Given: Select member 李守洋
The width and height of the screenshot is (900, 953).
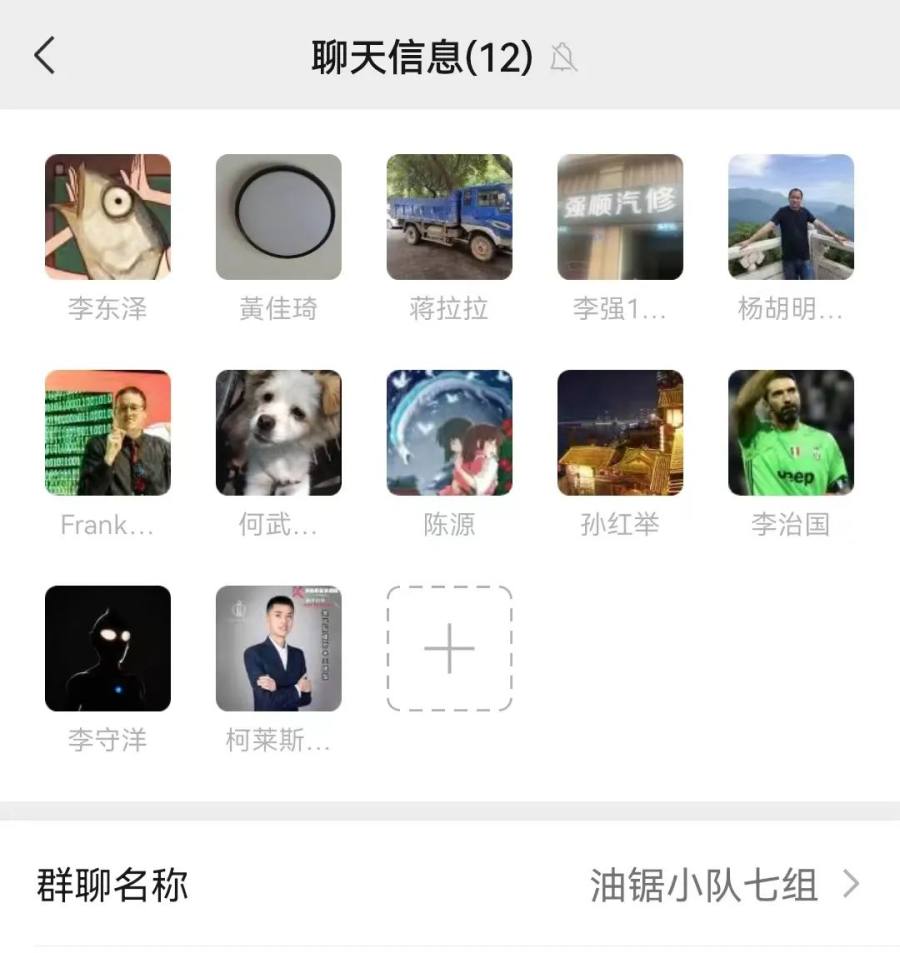Looking at the screenshot, I should tap(108, 648).
